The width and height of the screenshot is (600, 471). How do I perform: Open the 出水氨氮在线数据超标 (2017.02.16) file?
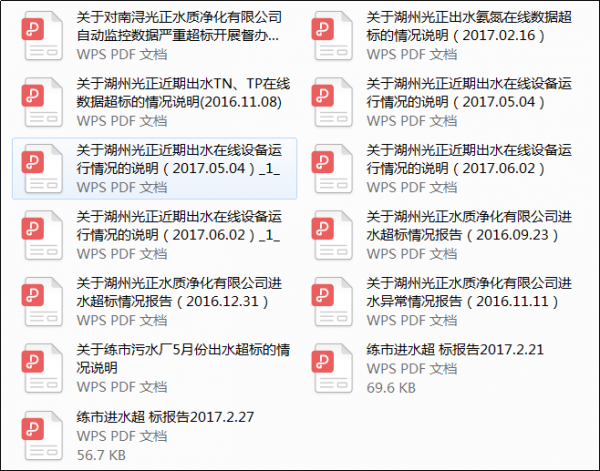tap(444, 36)
